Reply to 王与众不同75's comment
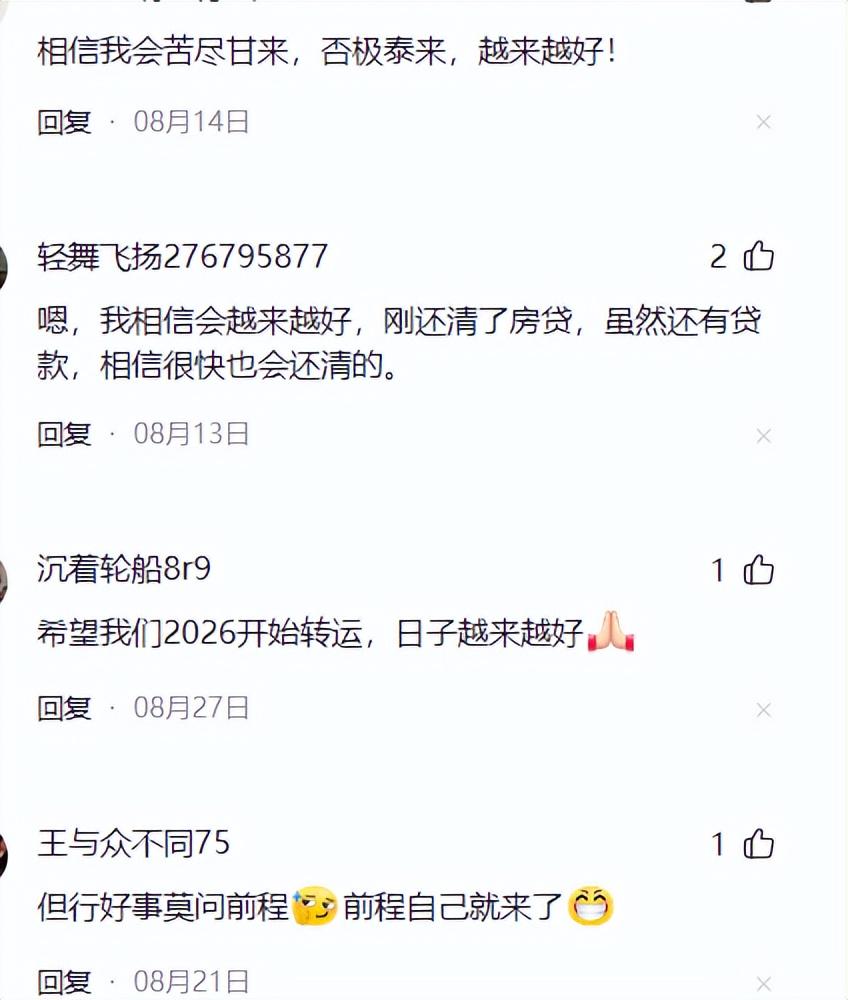Viewport: 848px width, 1000px height. point(64,982)
